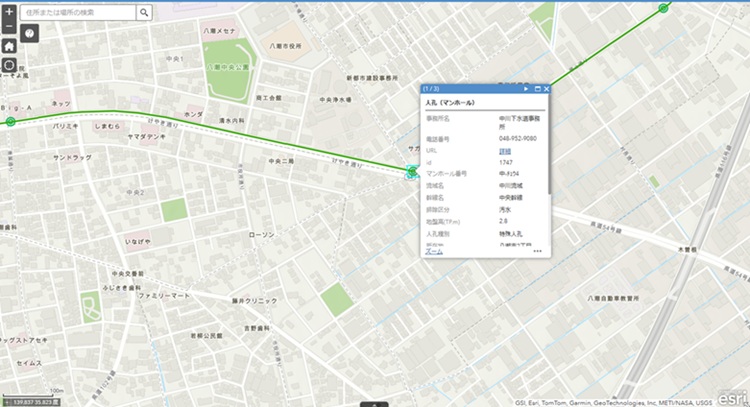Open the 詳細 URL link
Image resolution: width=750 pixels, height=407 pixels.
click(x=504, y=151)
